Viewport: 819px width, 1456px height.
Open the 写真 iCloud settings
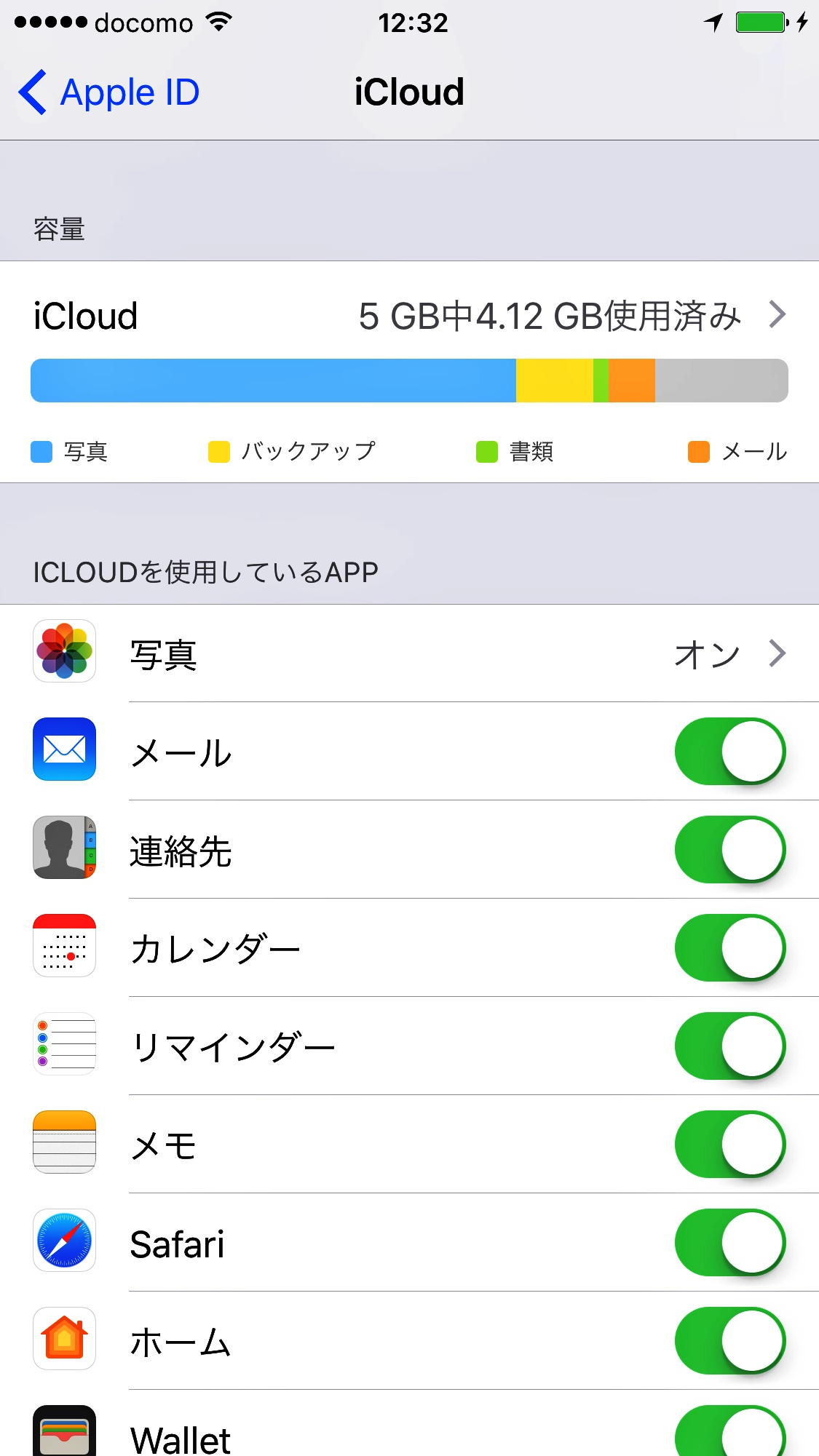coord(409,653)
